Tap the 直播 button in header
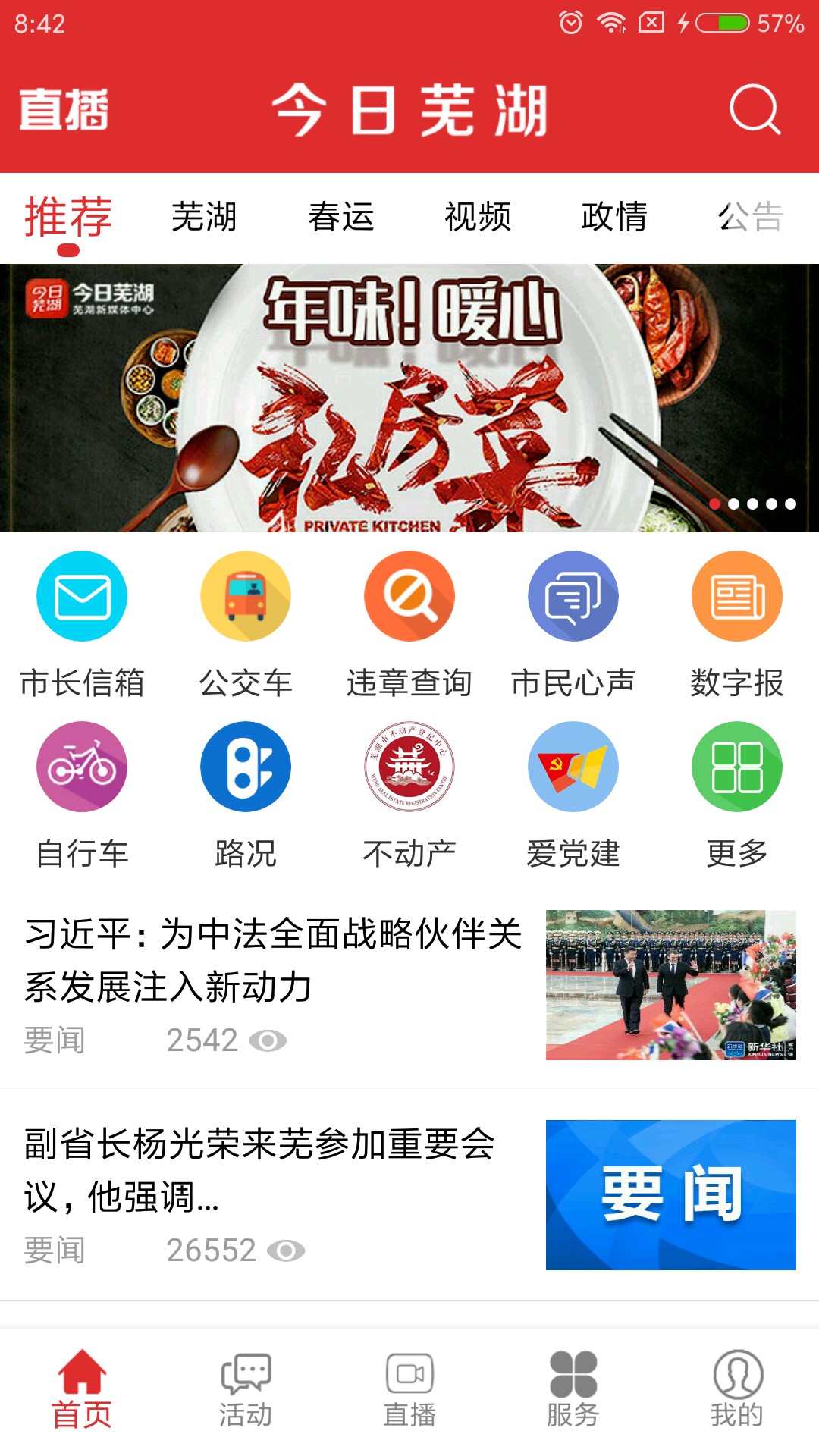 pyautogui.click(x=64, y=110)
